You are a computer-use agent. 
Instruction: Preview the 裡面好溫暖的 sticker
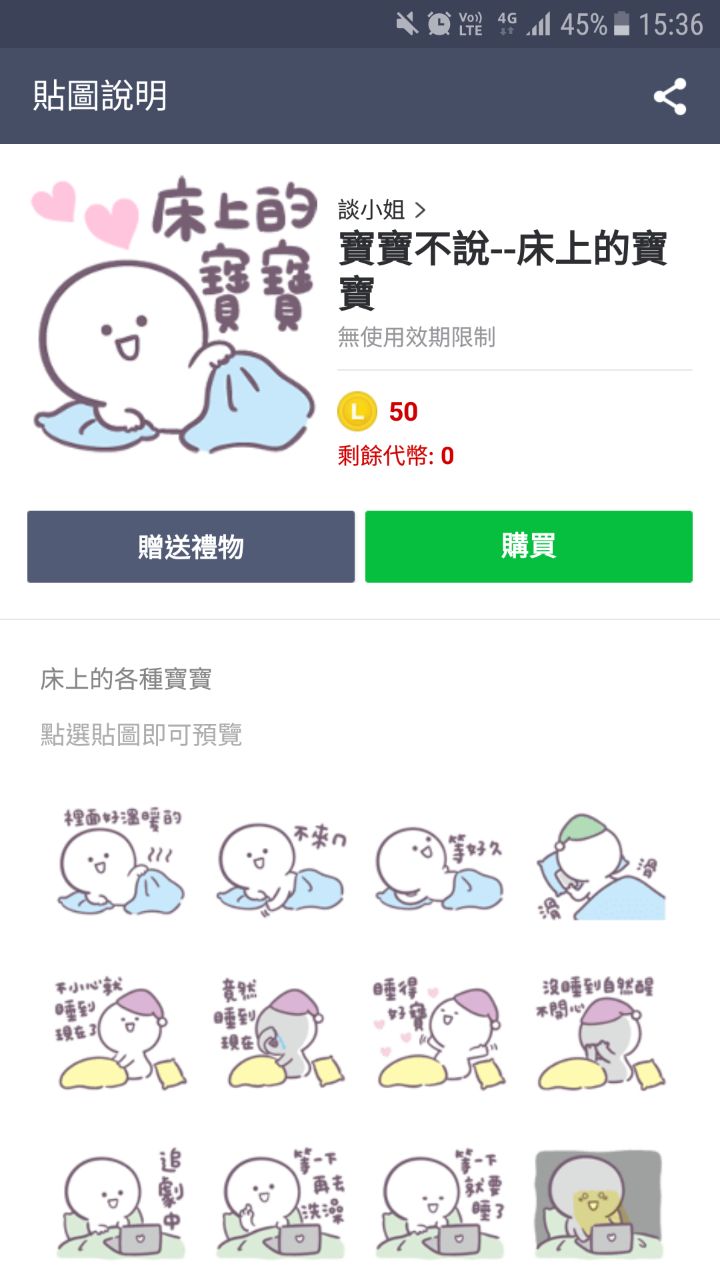point(121,861)
